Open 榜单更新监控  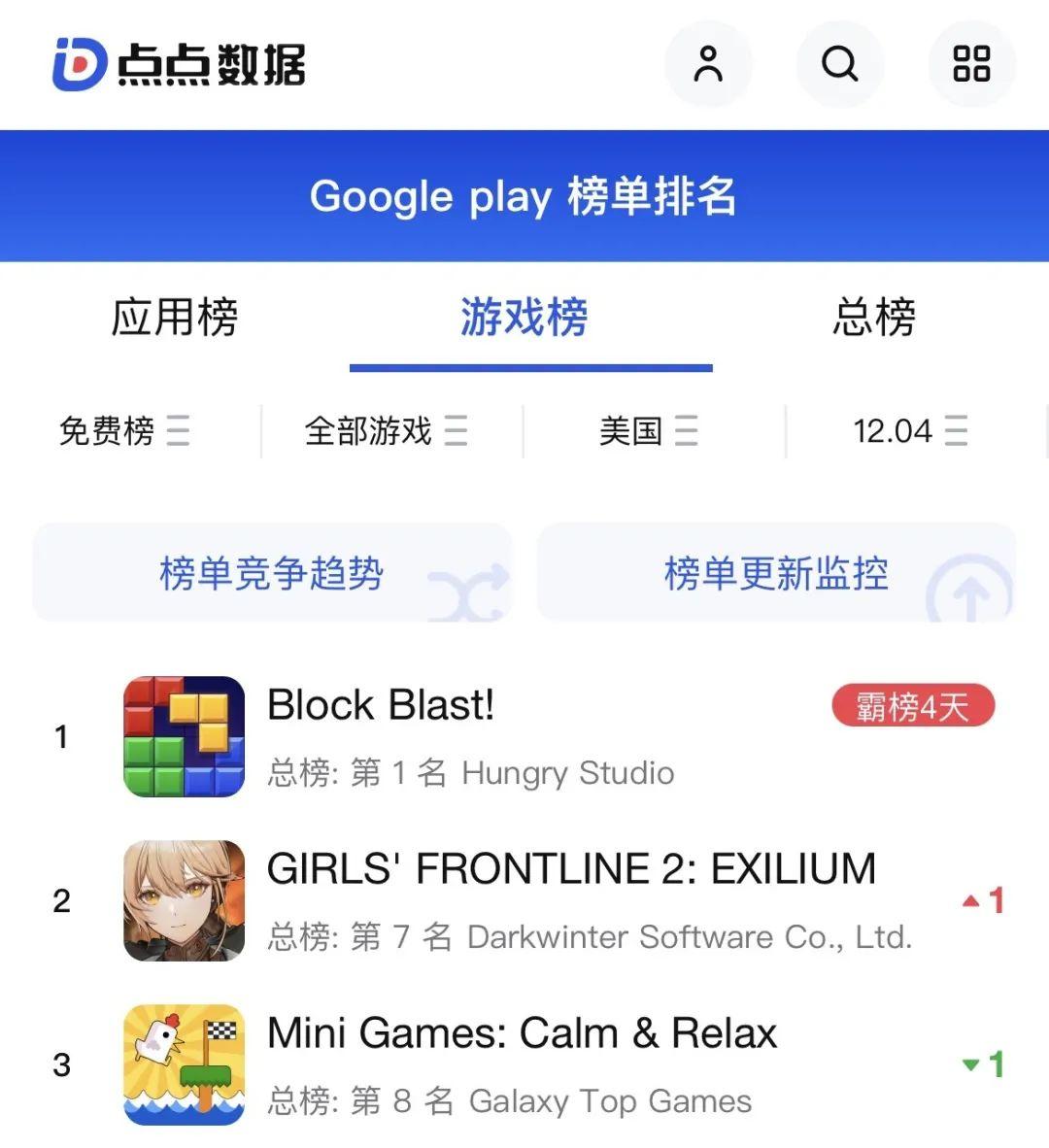coord(776,573)
